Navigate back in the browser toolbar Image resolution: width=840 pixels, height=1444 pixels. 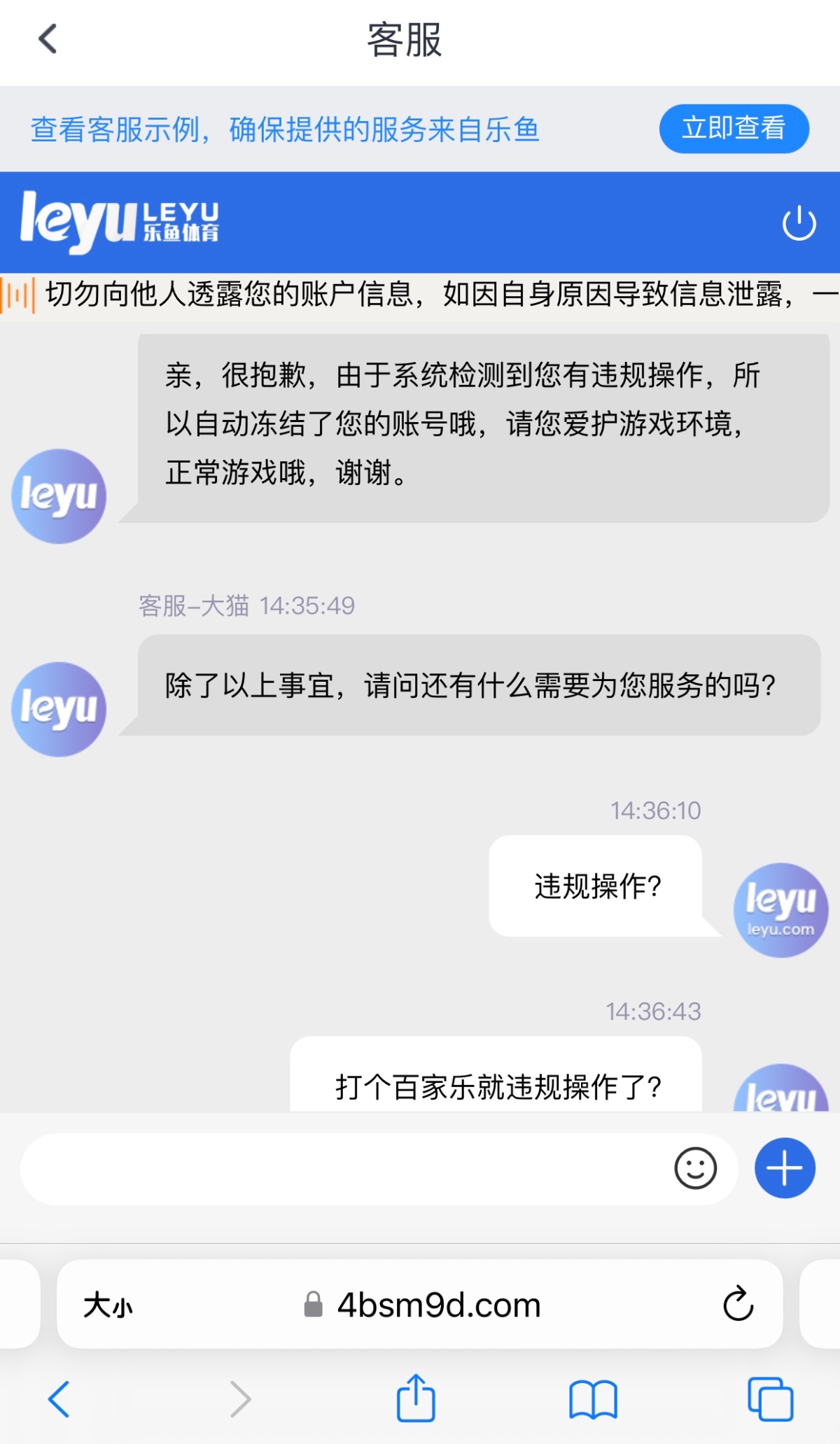click(59, 1399)
